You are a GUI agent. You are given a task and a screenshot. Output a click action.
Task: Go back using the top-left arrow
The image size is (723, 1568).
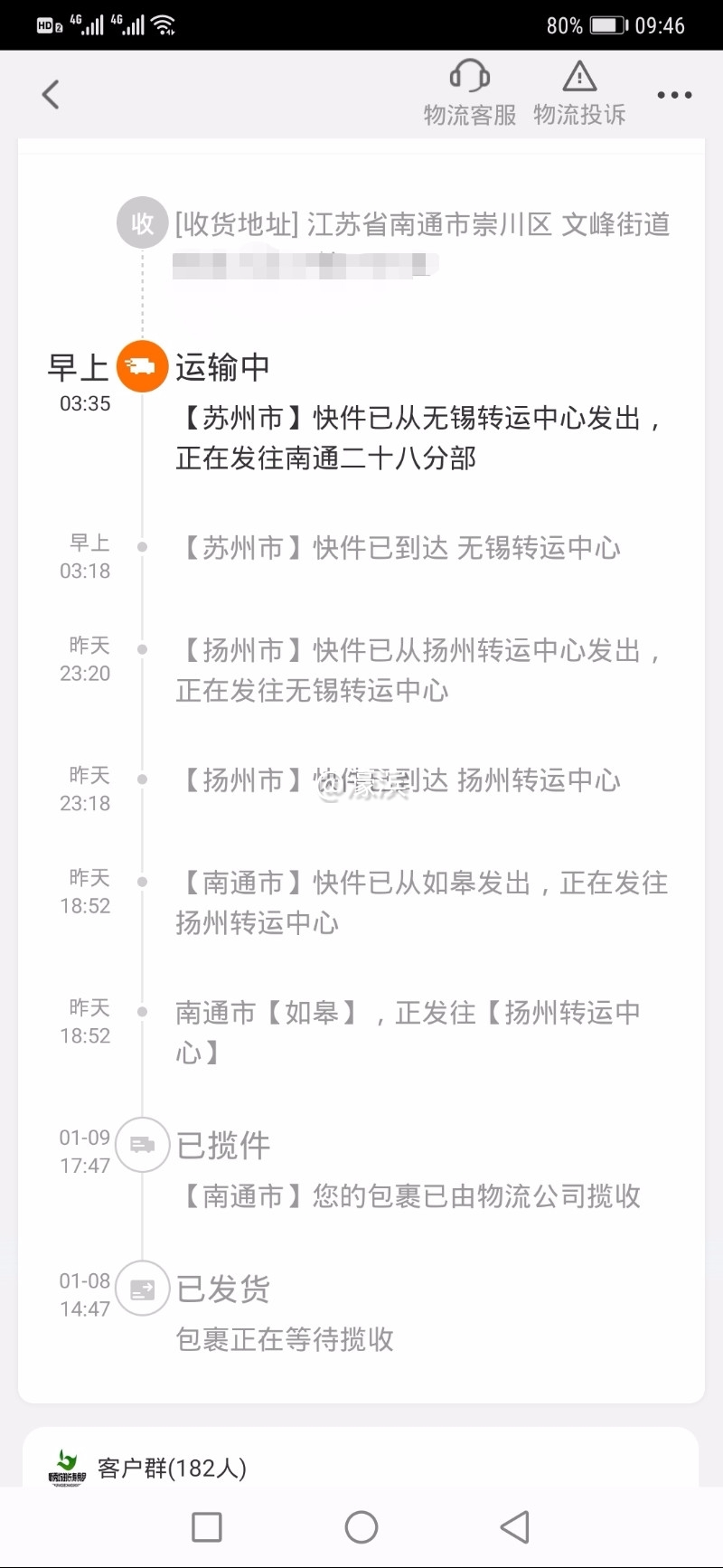pyautogui.click(x=52, y=94)
